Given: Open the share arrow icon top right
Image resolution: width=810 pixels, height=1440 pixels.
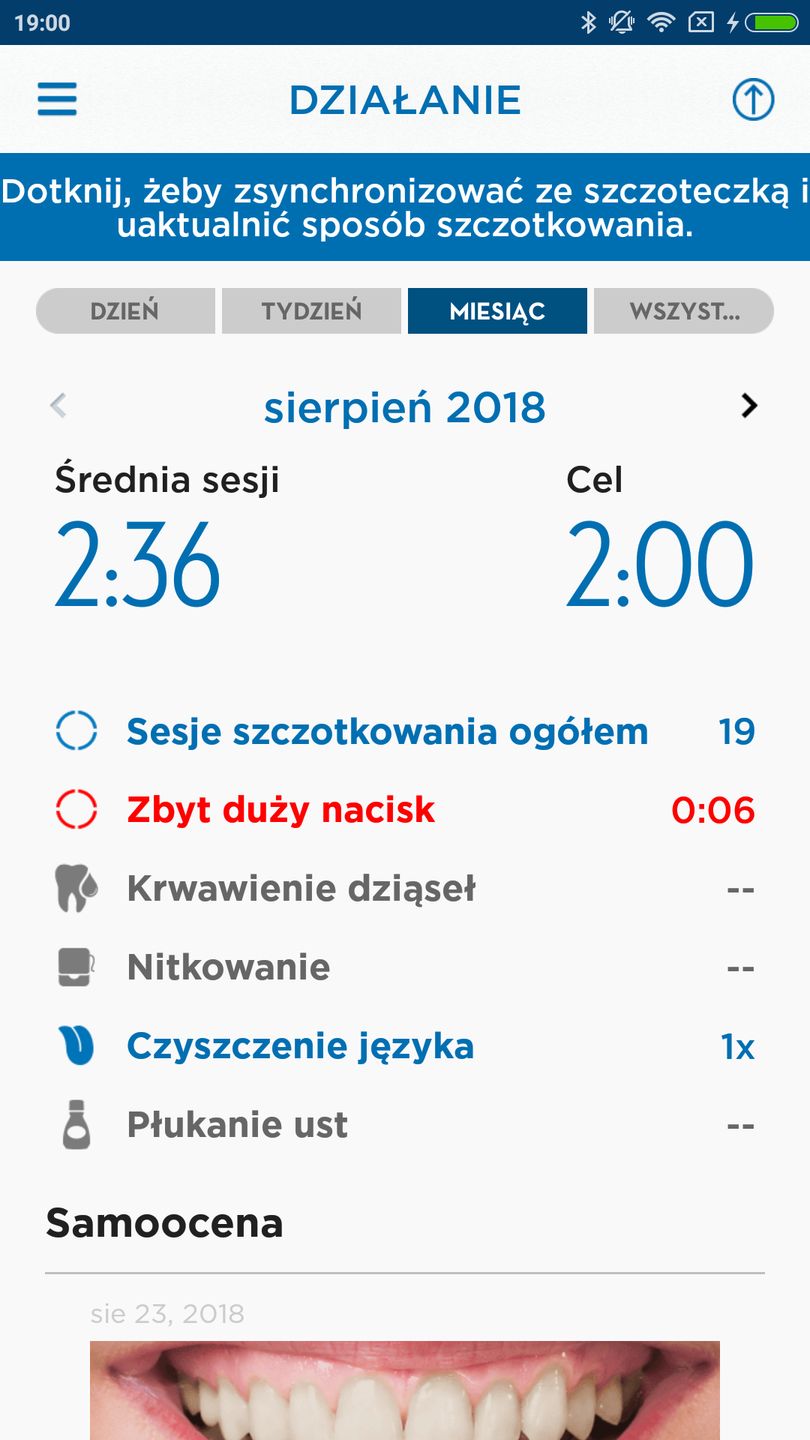Looking at the screenshot, I should tap(753, 99).
